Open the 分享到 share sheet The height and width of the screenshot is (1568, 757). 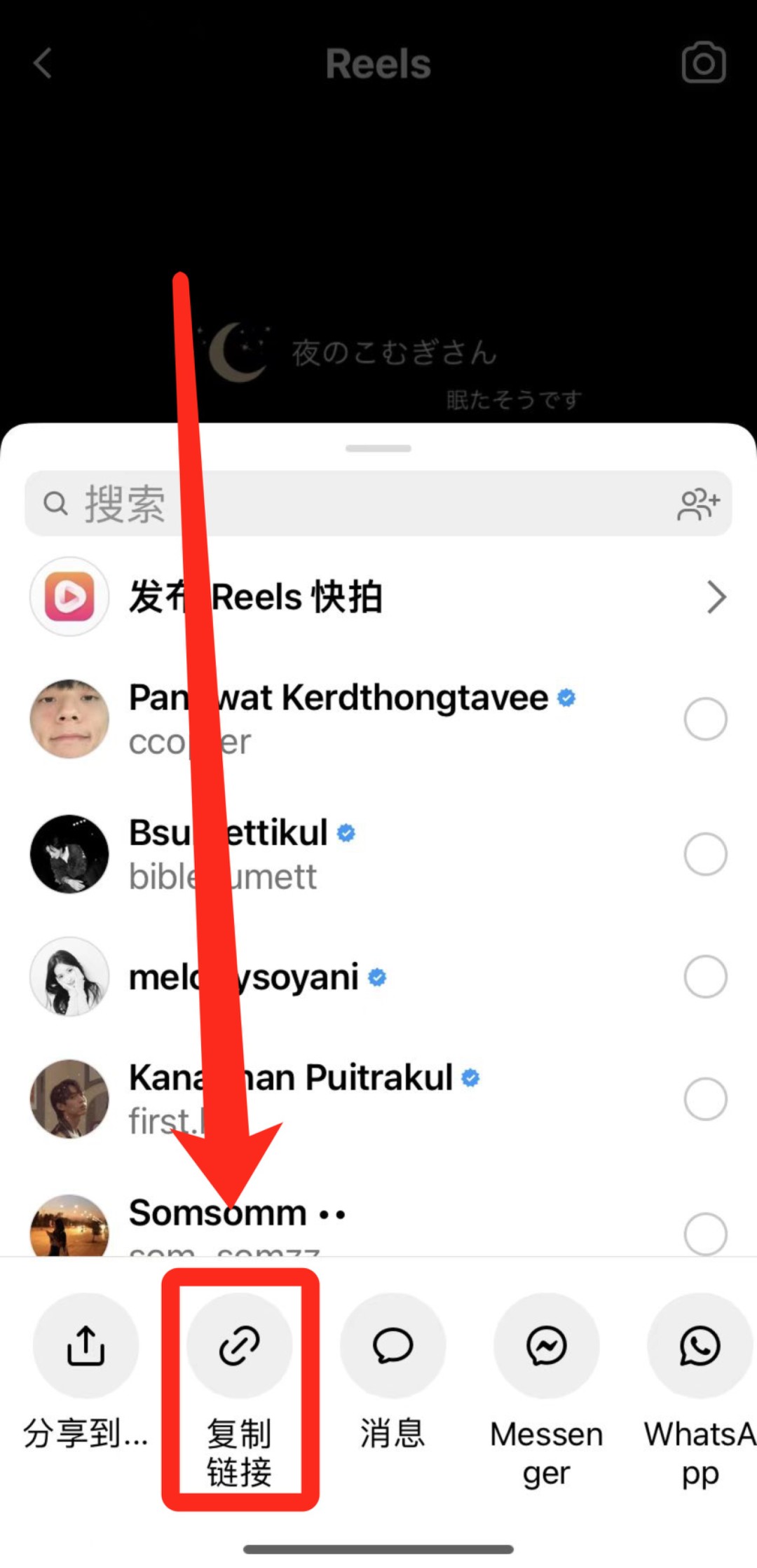point(86,1346)
